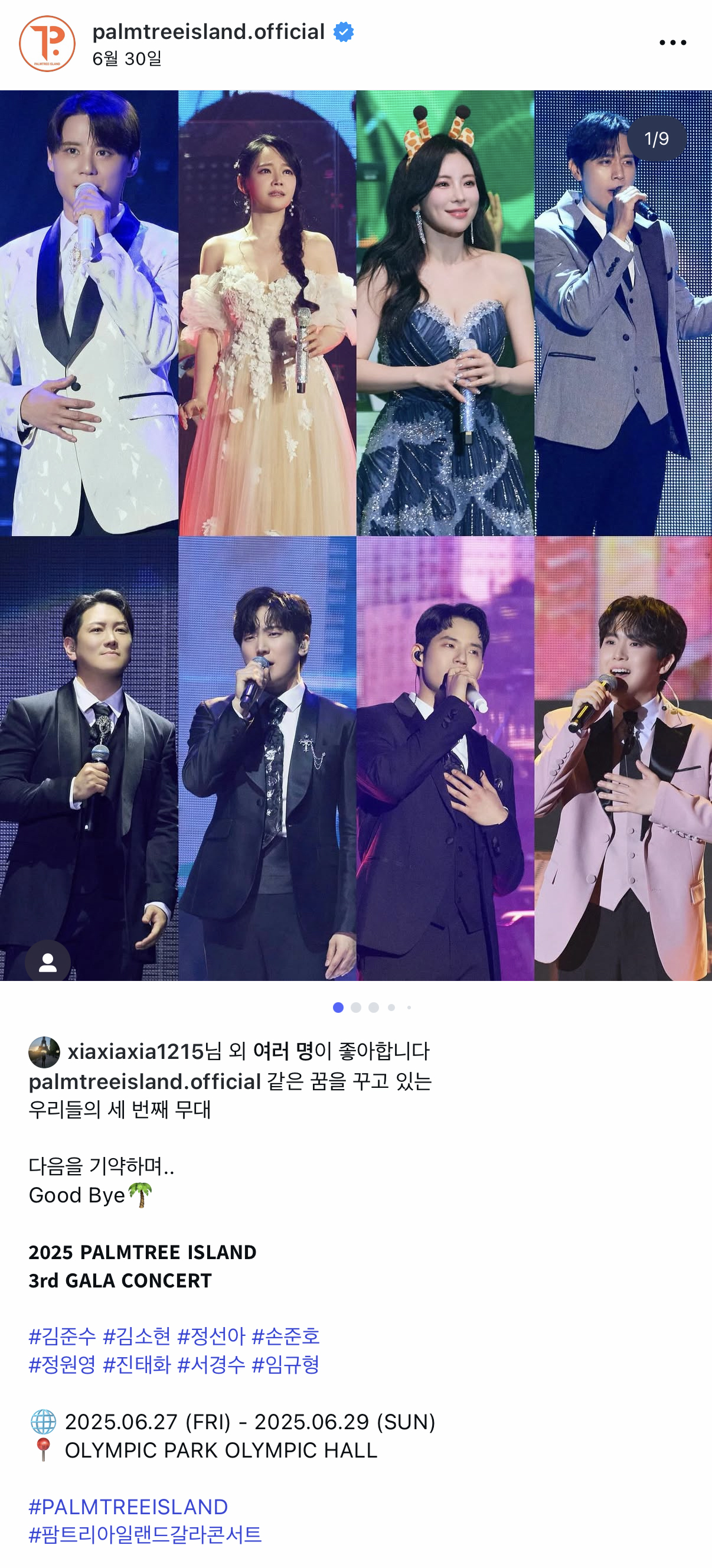Tap palmtreeisland.official in the caption
The image size is (712, 1568).
coord(145,1081)
